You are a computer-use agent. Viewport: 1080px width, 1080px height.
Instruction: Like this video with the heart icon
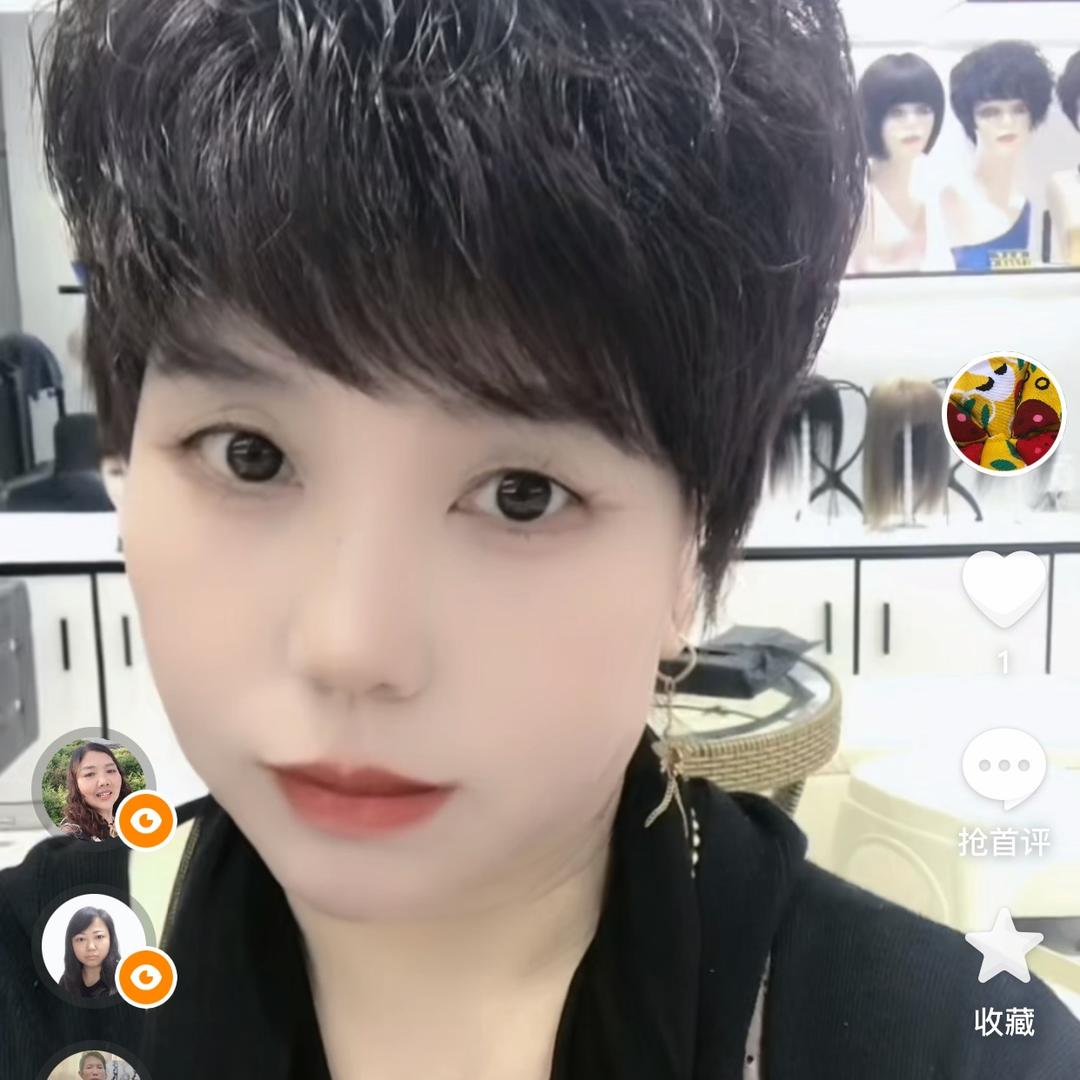[x=1004, y=588]
